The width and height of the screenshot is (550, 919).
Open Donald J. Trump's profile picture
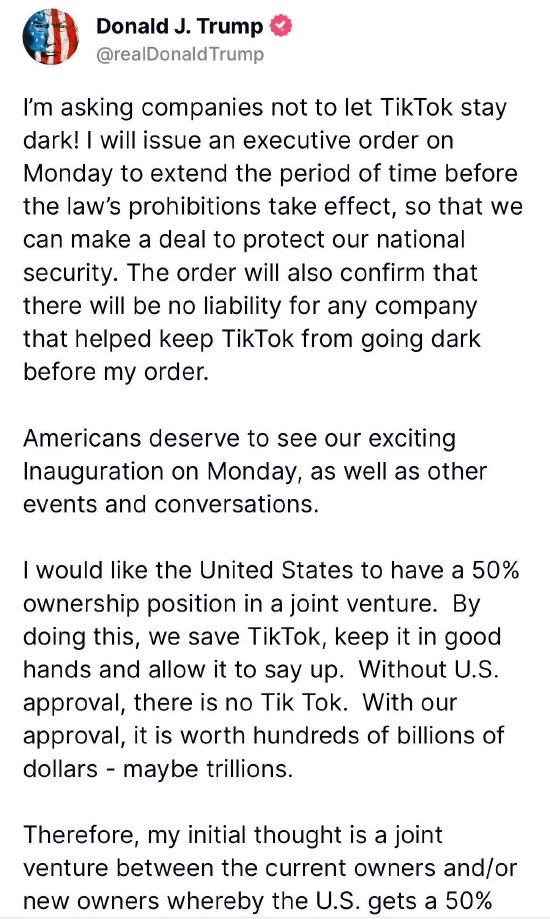(50, 36)
